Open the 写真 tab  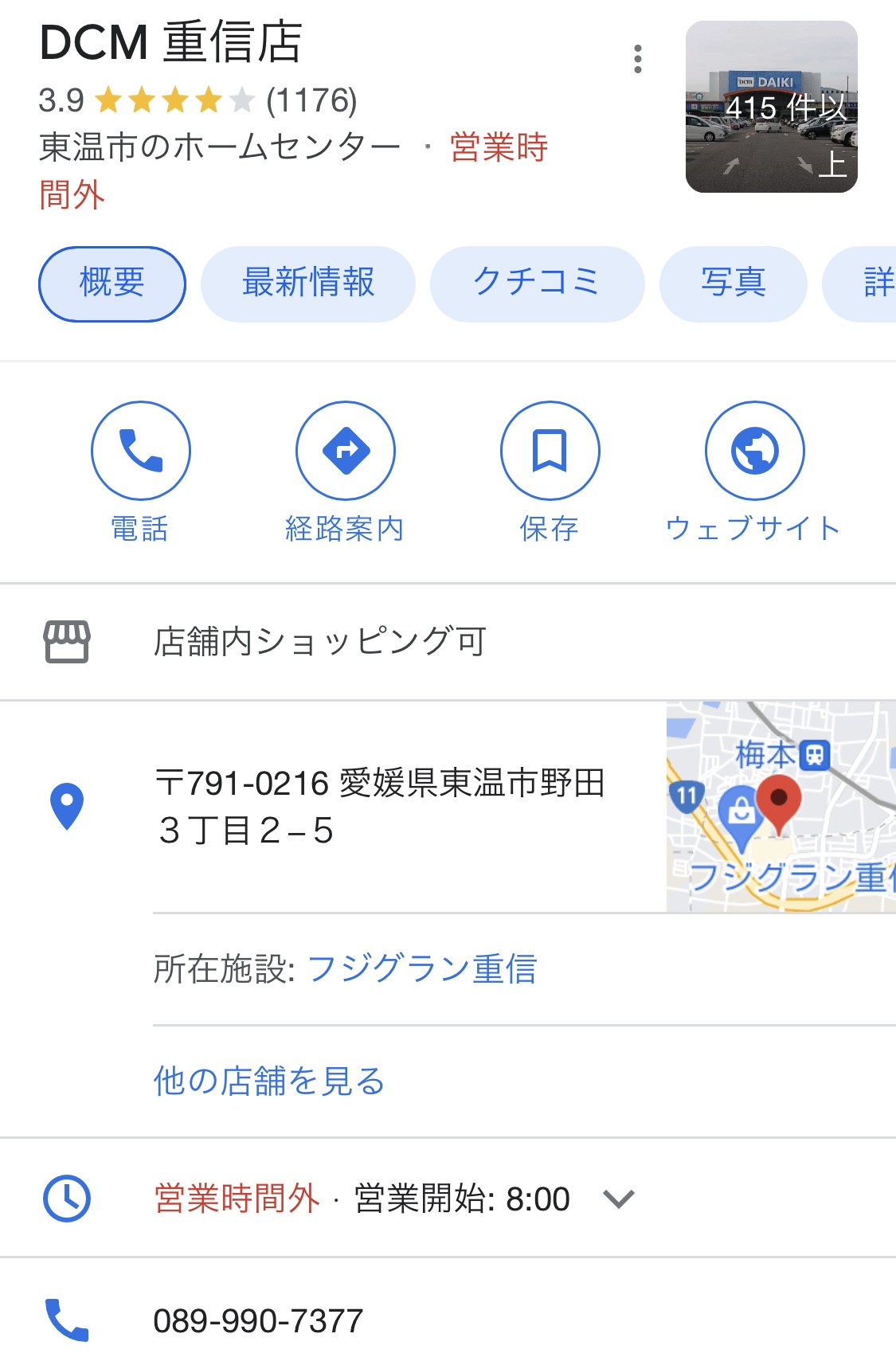734,283
